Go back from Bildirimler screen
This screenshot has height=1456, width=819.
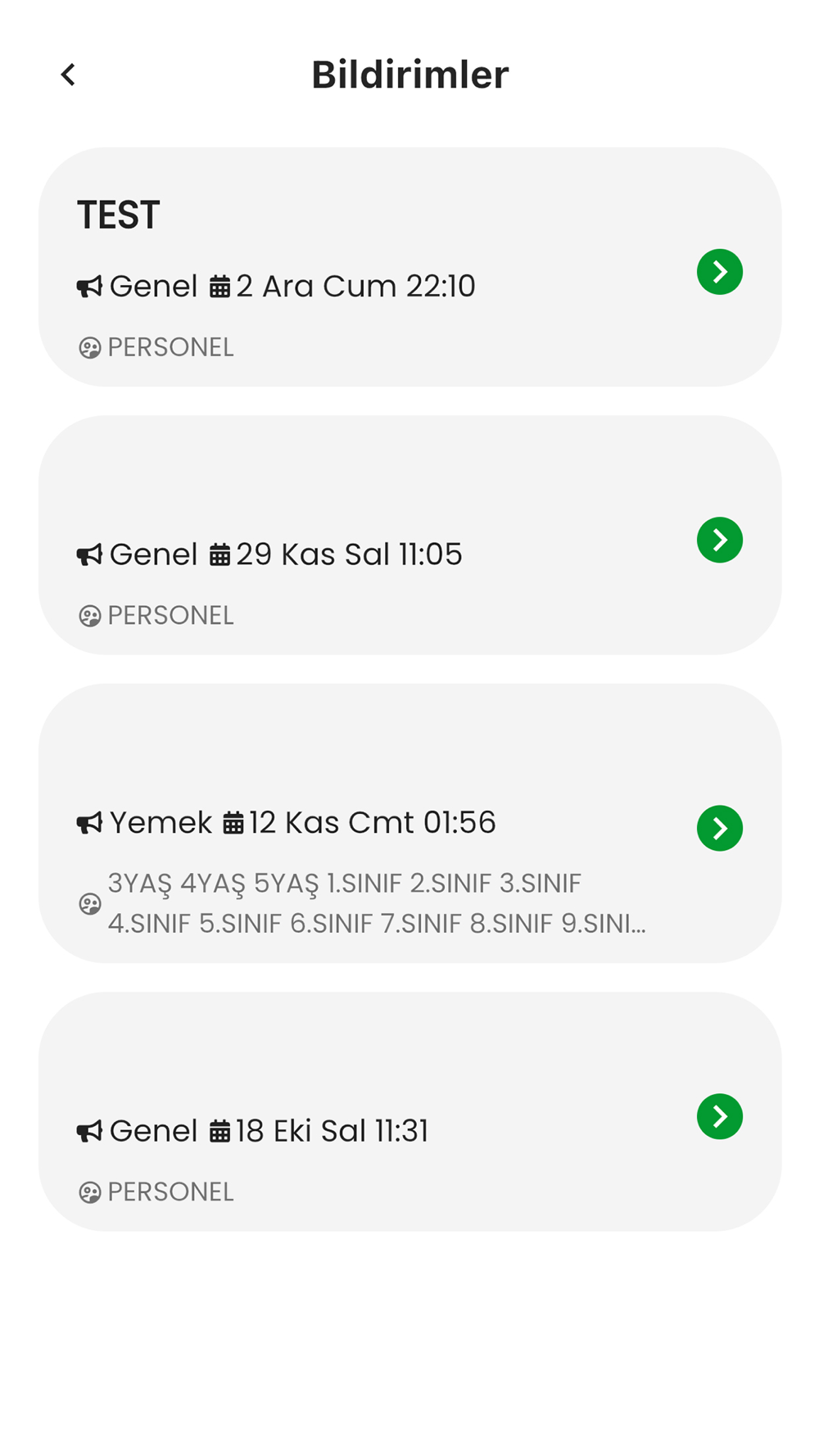pos(68,75)
